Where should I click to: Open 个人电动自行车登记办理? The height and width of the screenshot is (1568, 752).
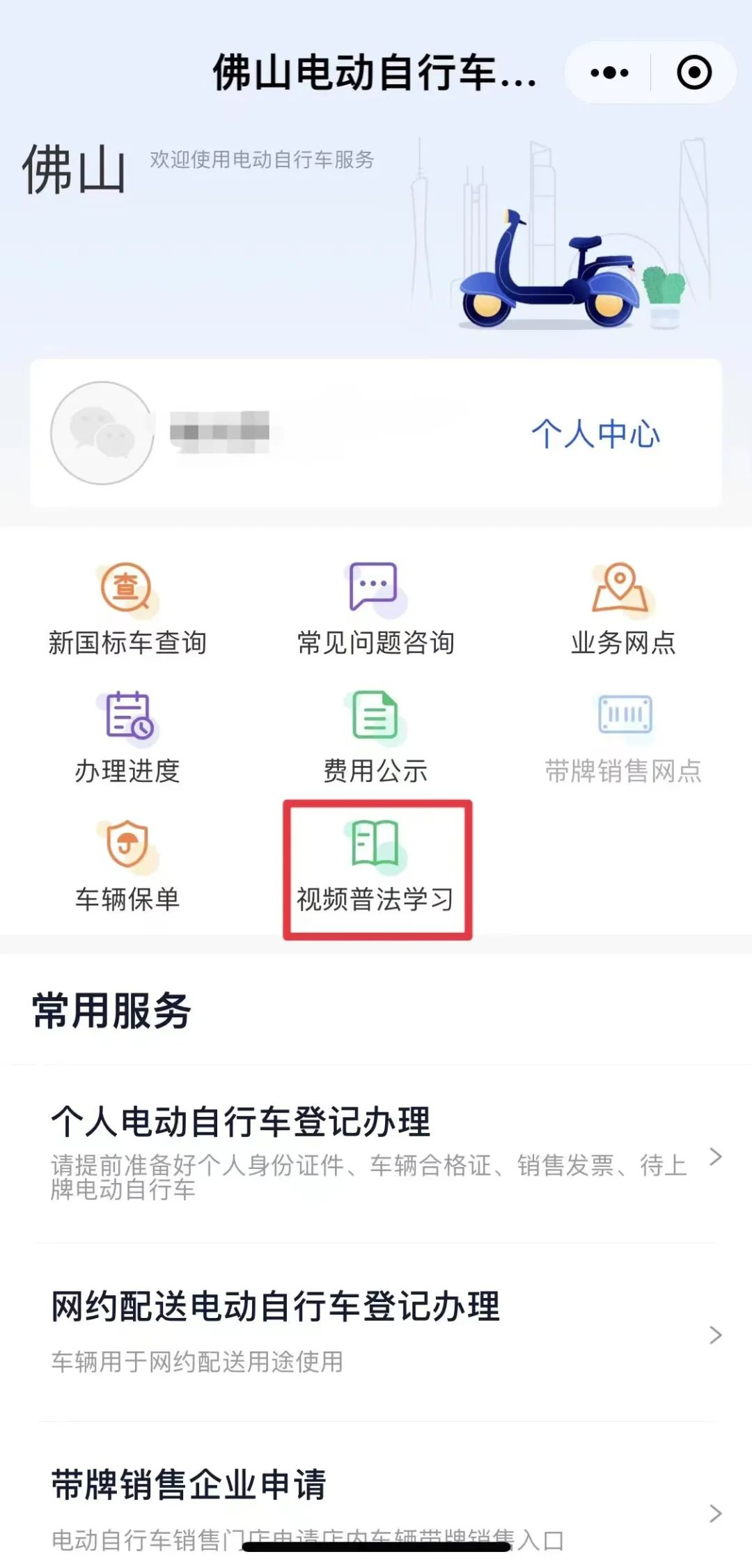[x=376, y=1152]
